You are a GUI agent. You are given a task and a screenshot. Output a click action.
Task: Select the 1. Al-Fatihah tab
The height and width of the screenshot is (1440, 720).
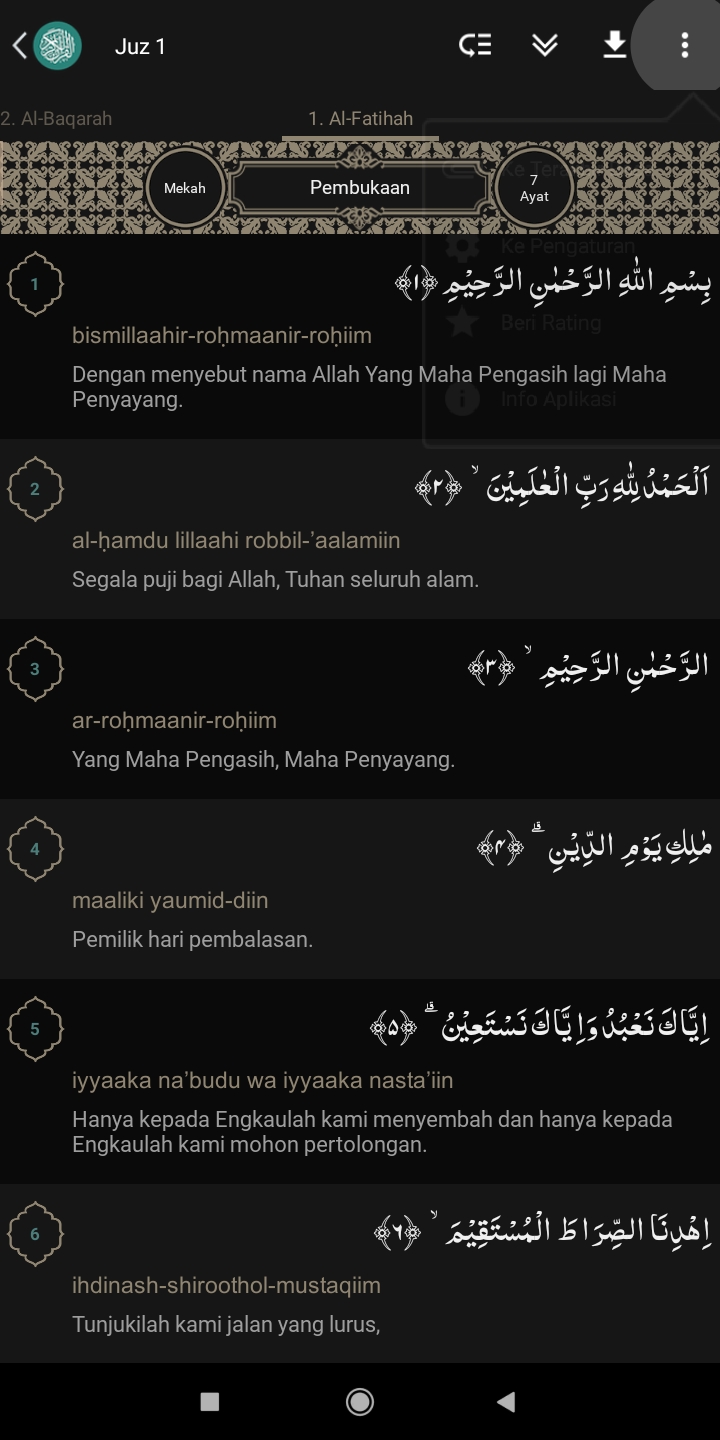coord(360,119)
